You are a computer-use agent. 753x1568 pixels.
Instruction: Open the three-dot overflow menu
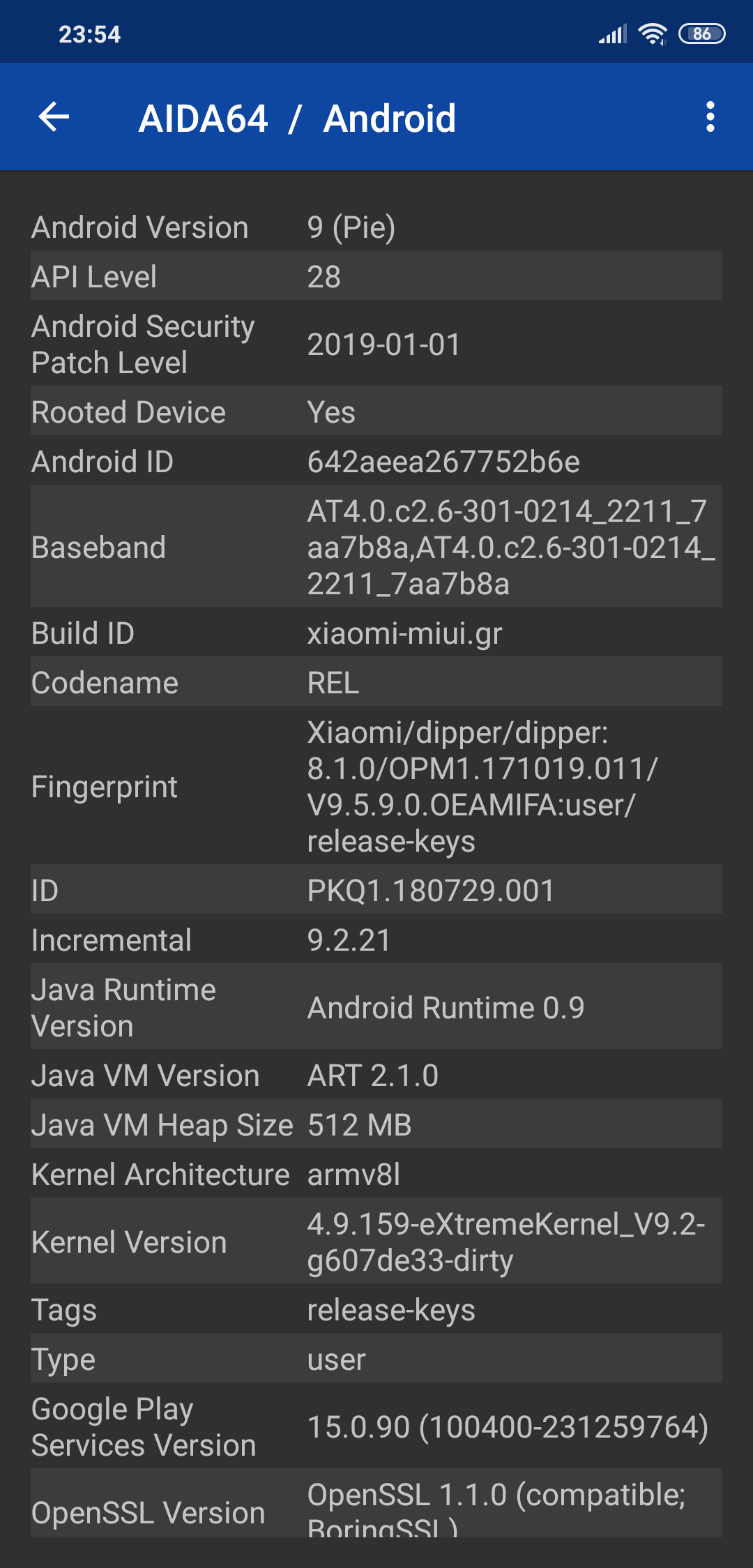710,116
